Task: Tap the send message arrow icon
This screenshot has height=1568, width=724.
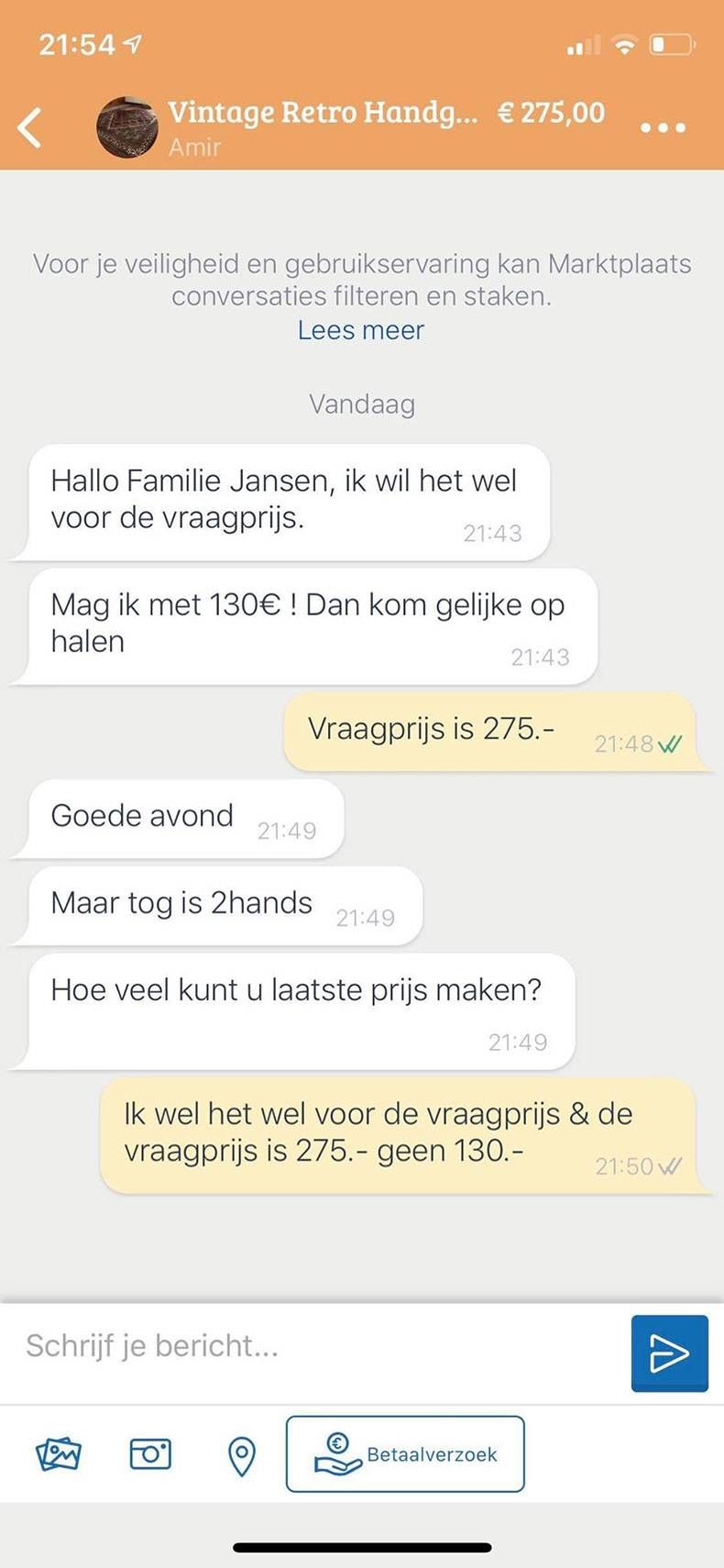Action: (669, 1353)
